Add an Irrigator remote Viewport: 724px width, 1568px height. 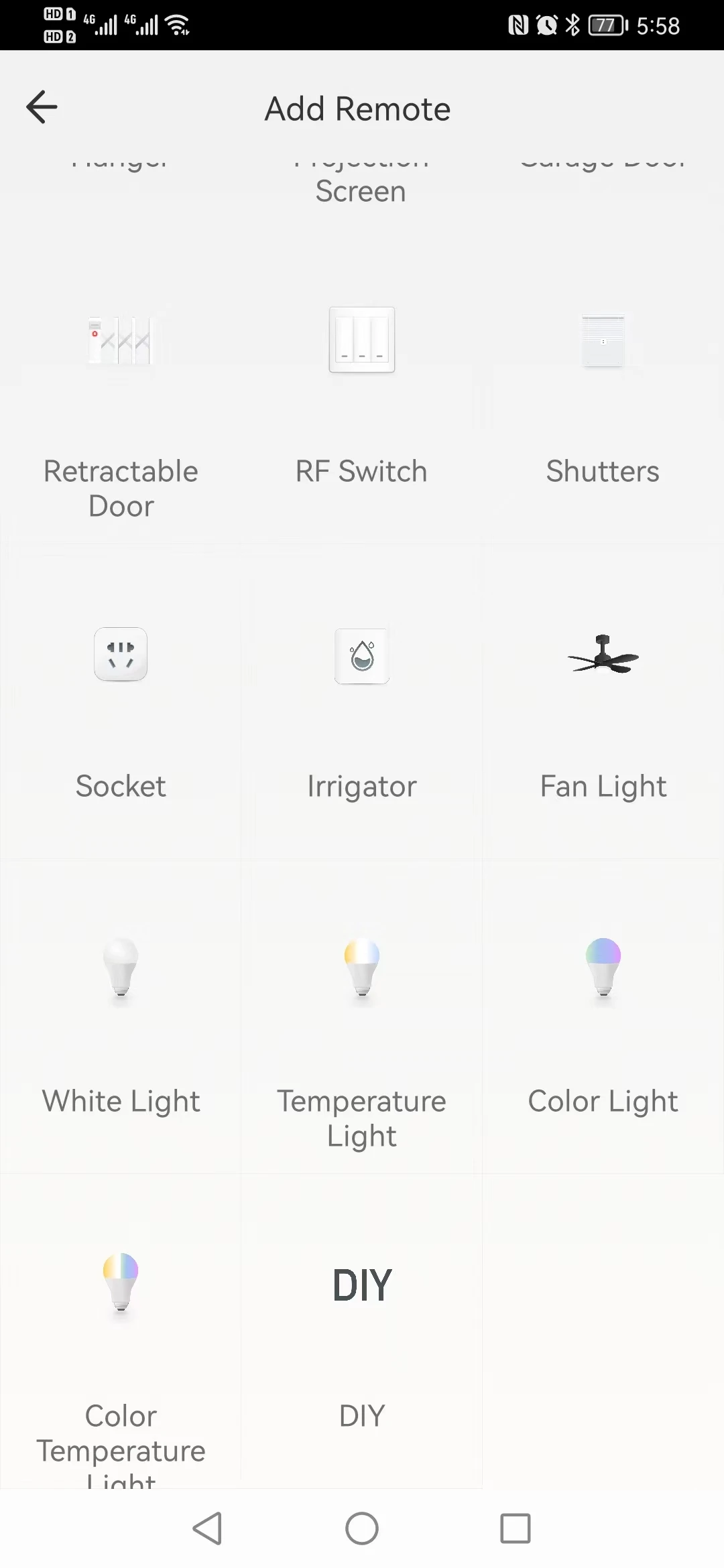362,704
